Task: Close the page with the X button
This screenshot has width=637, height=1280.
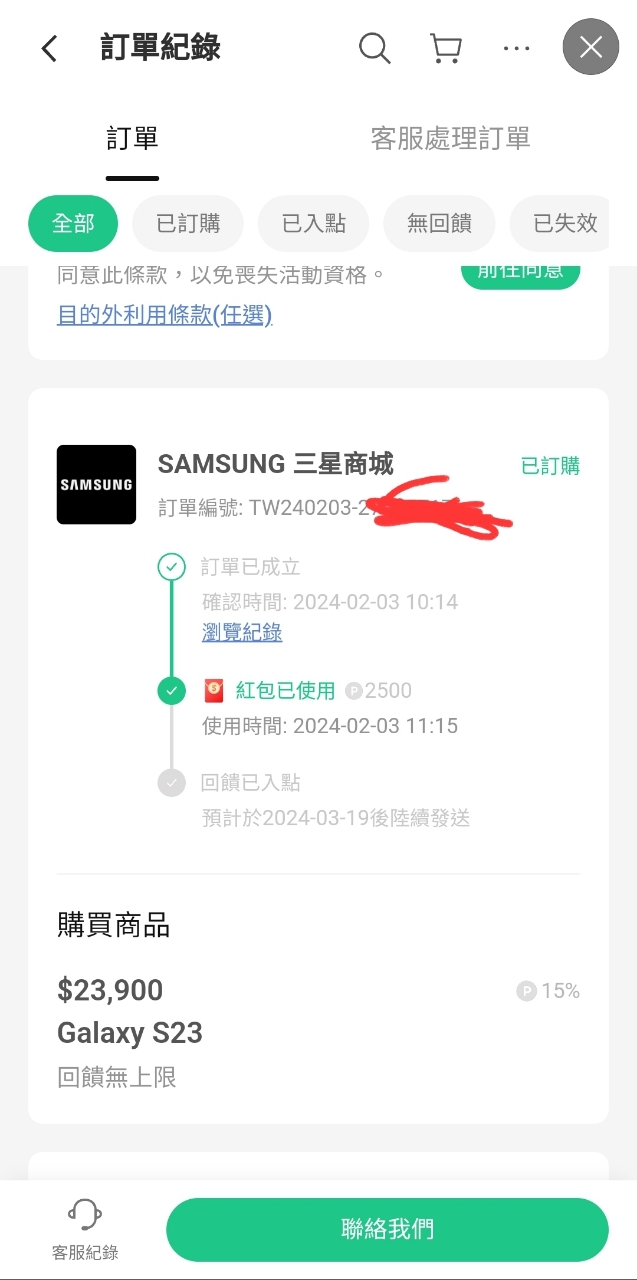Action: [x=591, y=47]
